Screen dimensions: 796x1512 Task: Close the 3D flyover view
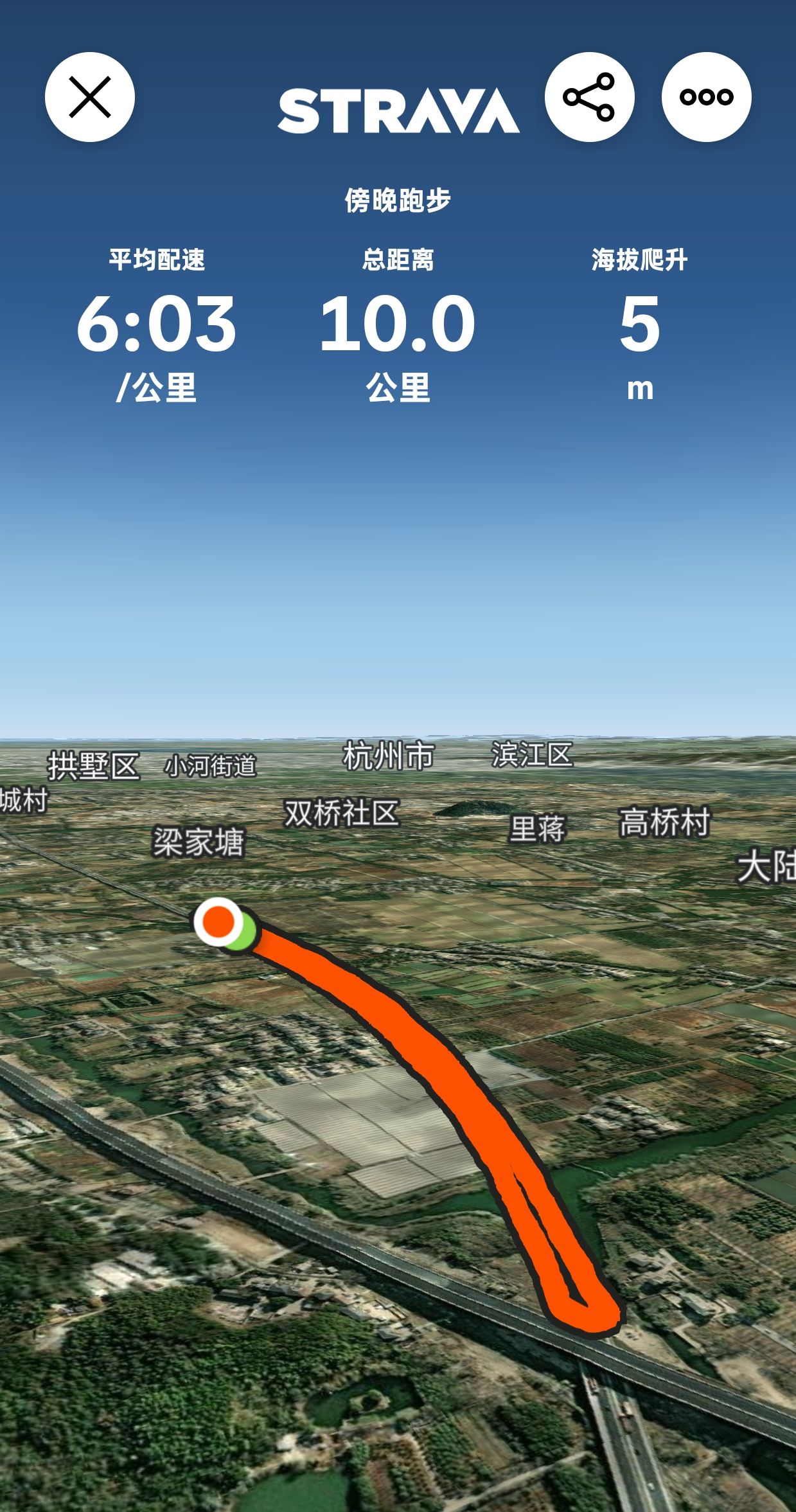pos(90,97)
